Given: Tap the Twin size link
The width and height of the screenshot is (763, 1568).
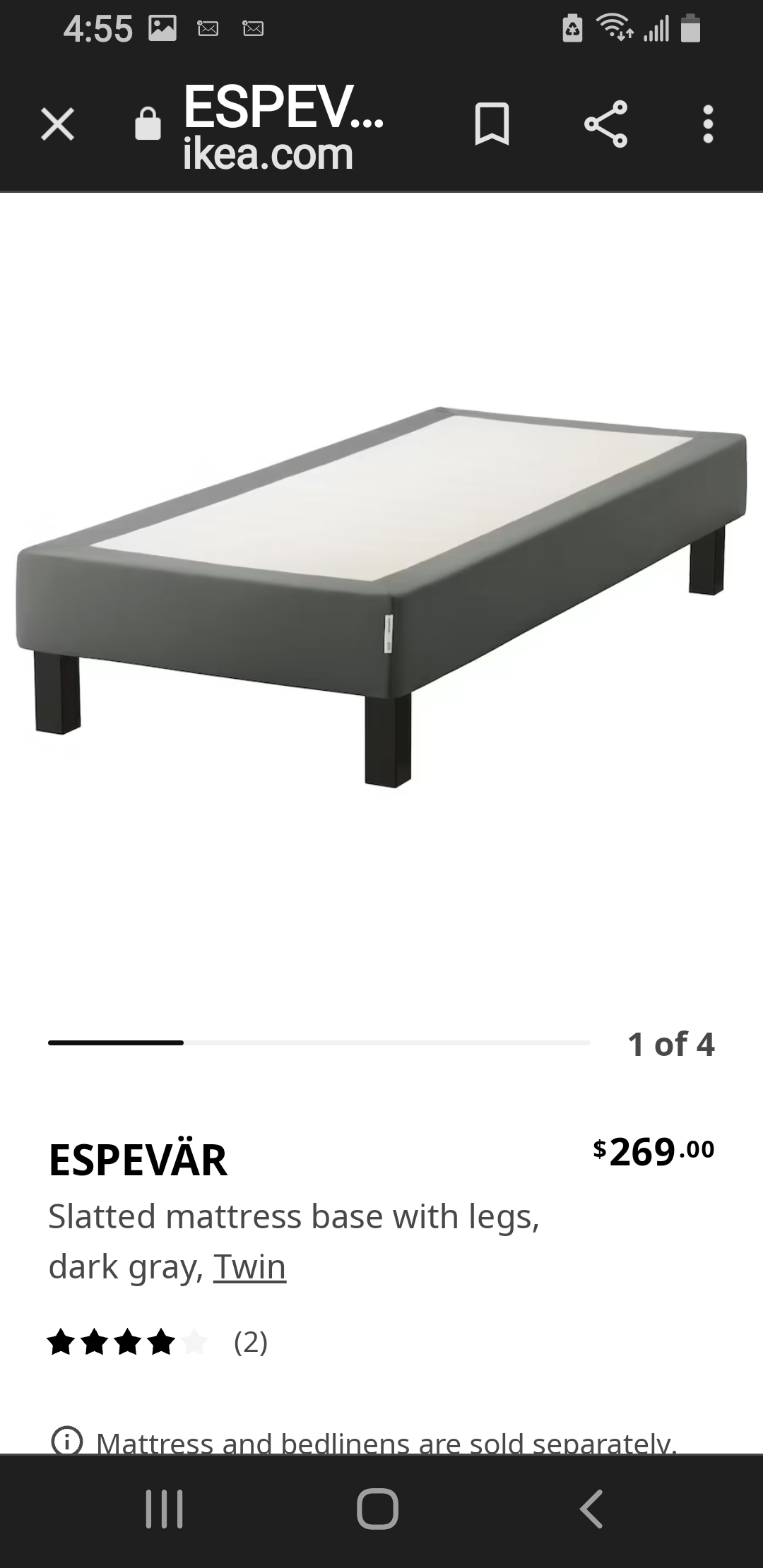Looking at the screenshot, I should [249, 1266].
